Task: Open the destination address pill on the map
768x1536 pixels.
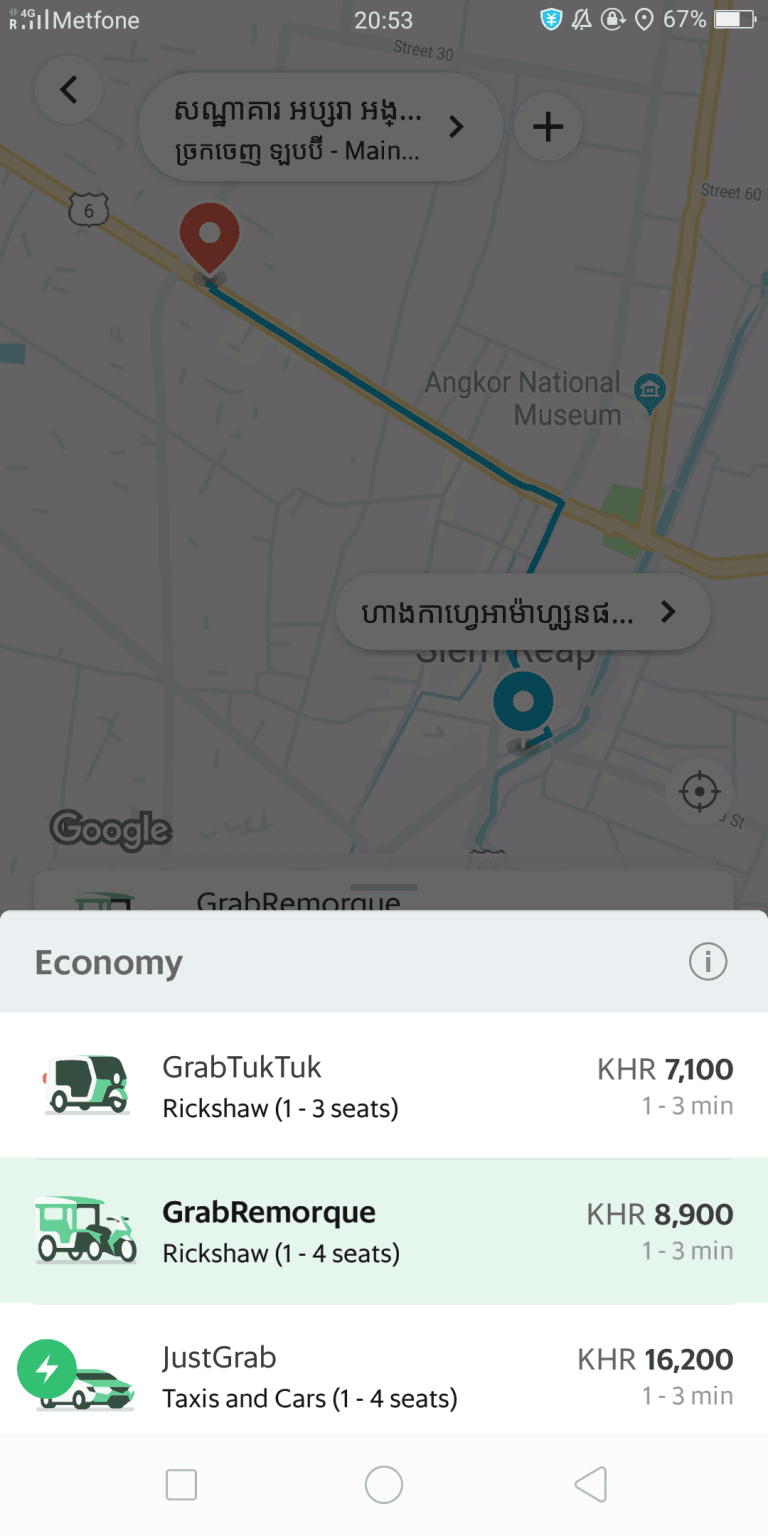Action: point(522,612)
